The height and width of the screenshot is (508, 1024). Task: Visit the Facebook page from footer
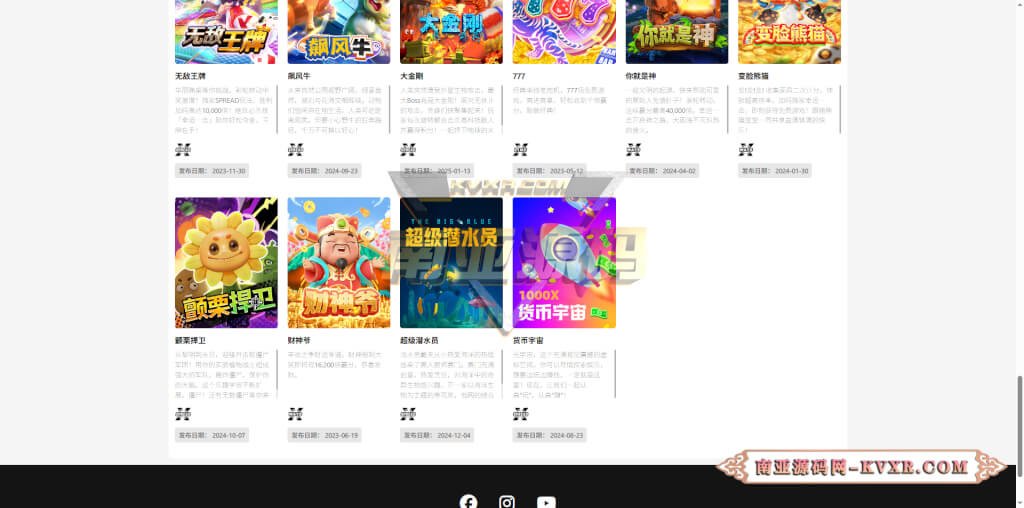(468, 502)
